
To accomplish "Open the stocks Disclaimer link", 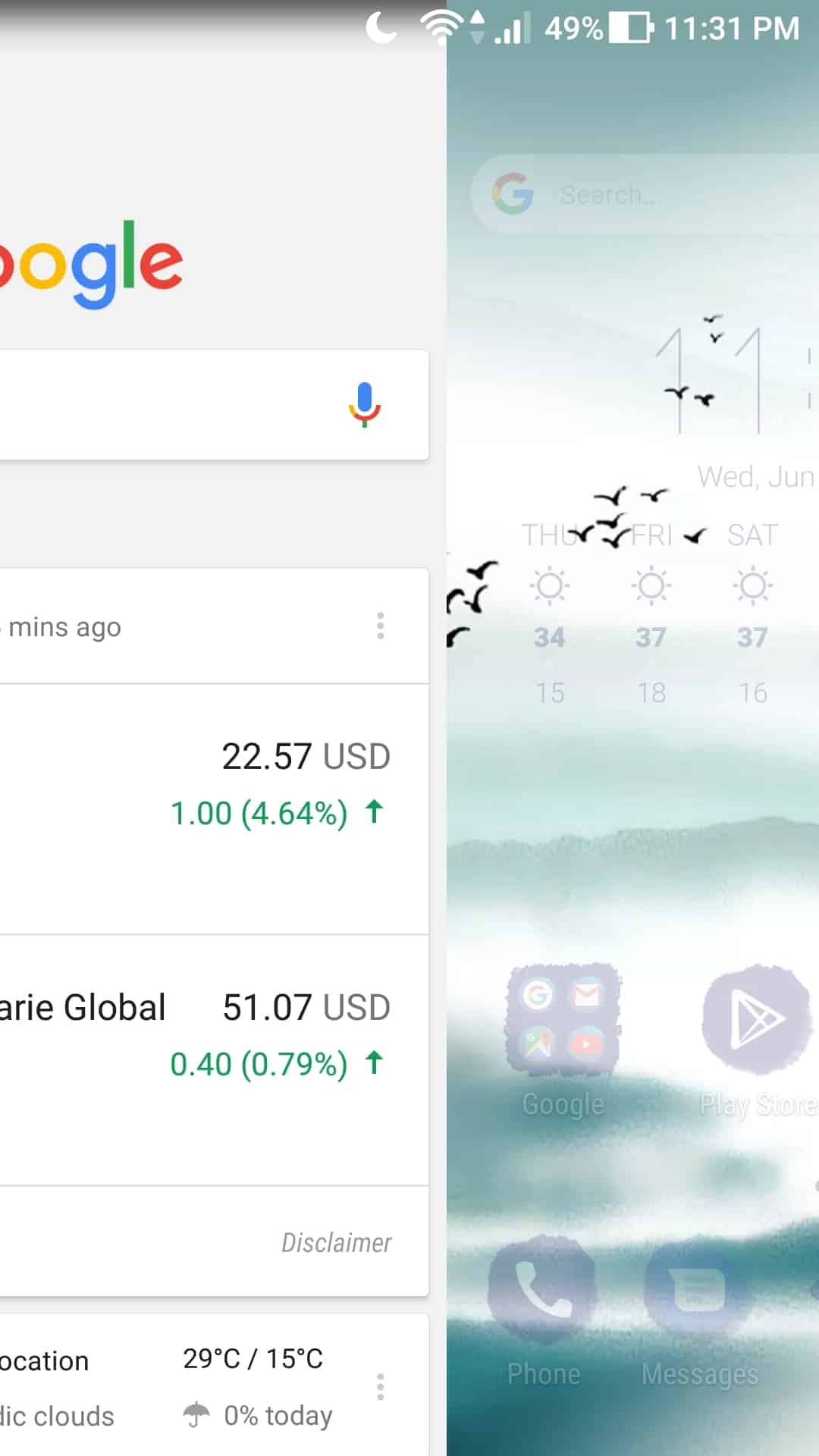I will 336,1243.
